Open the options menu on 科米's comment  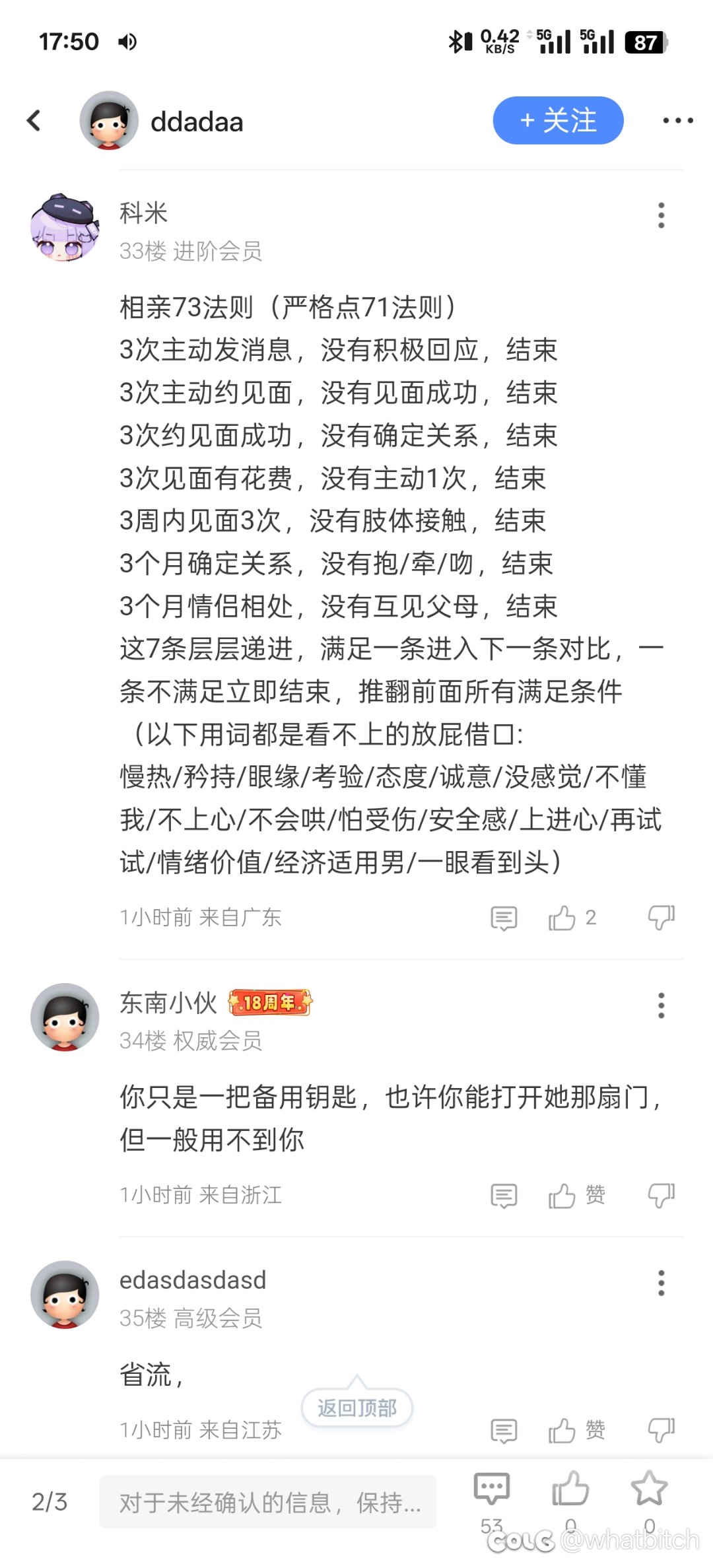click(661, 215)
